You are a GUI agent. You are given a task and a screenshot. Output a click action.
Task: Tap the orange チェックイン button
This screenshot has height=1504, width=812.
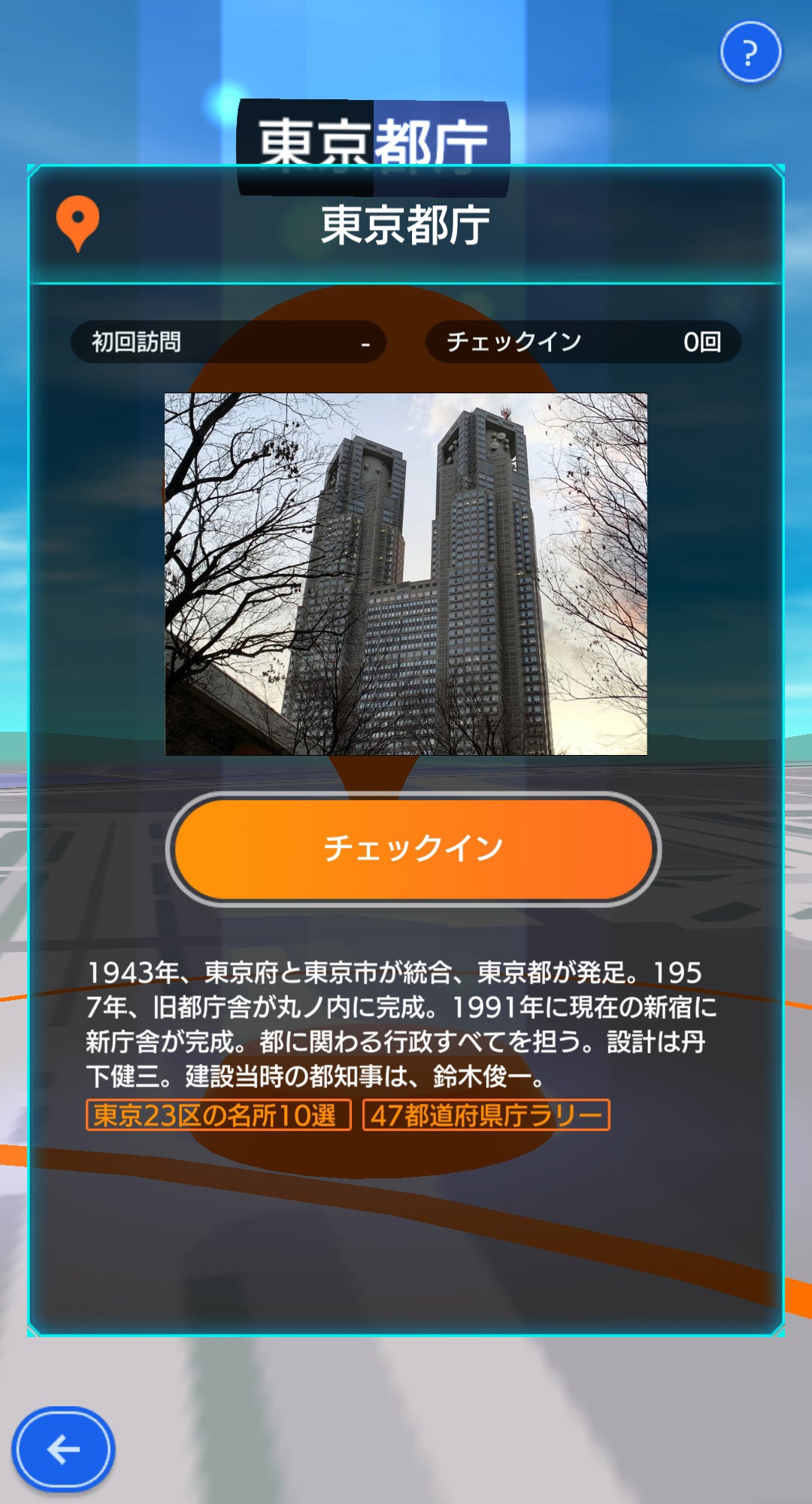pos(413,849)
